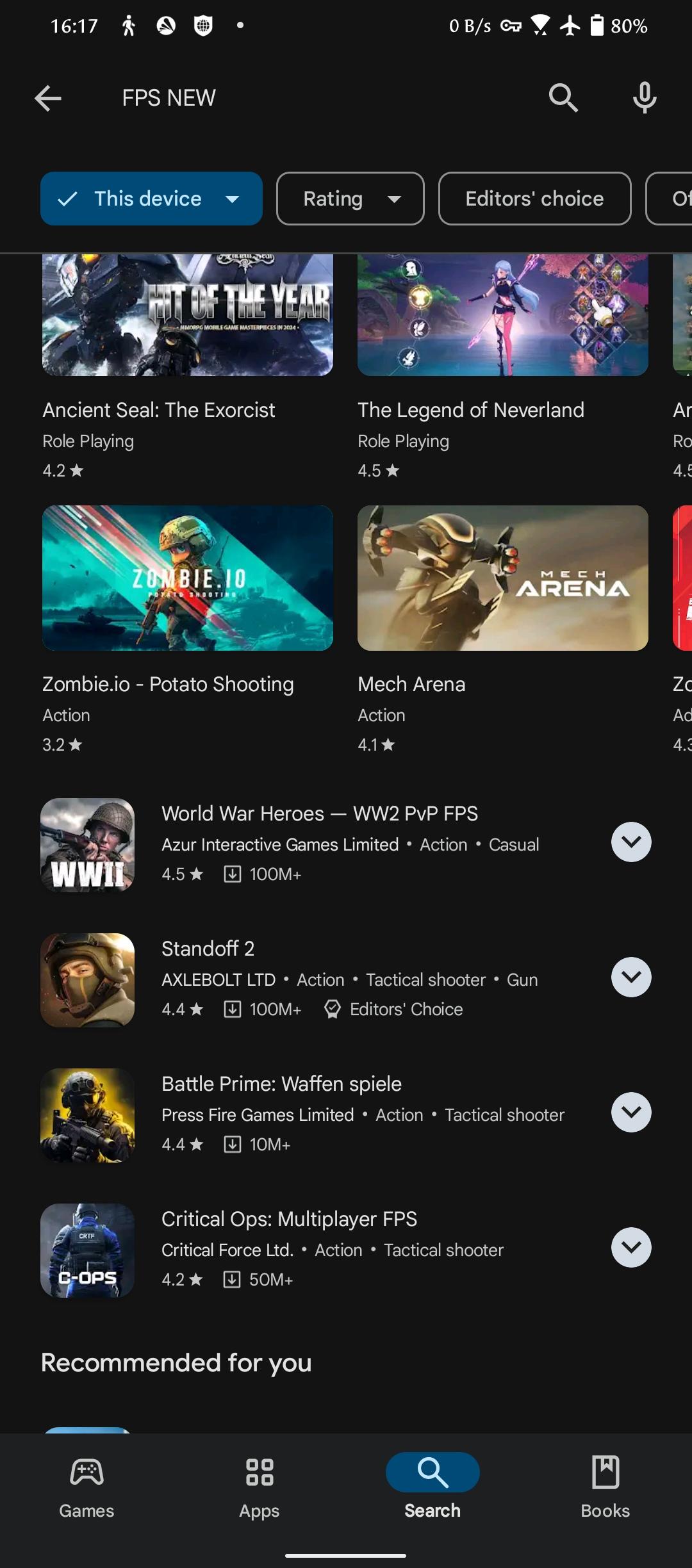
Task: Go back using the arrow icon
Action: [48, 98]
